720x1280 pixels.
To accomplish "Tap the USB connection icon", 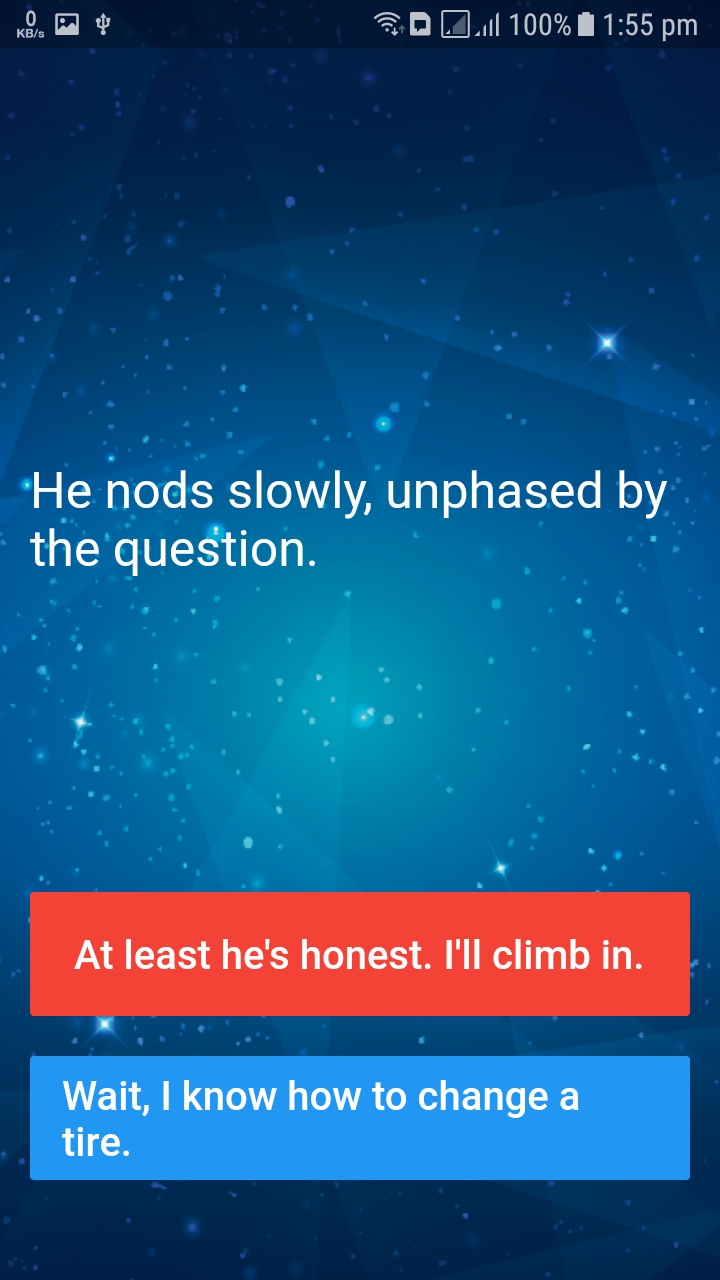I will 105,25.
